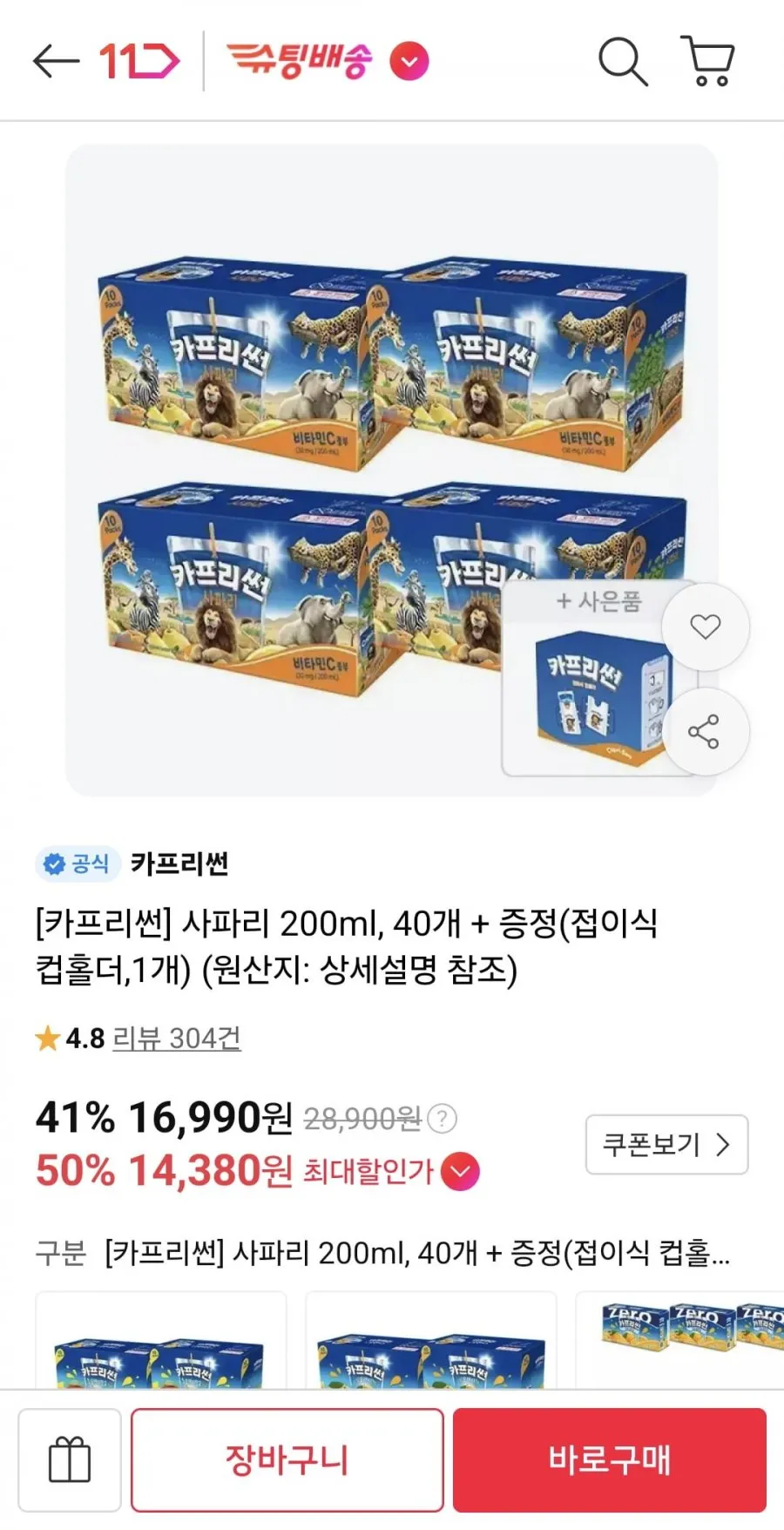This screenshot has width=784, height=1530.
Task: View the main product image
Action: pos(391,471)
